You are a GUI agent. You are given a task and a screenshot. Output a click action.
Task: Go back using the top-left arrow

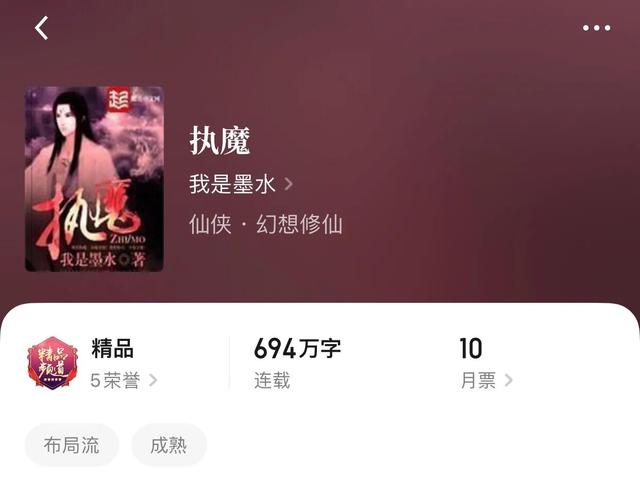tap(41, 28)
